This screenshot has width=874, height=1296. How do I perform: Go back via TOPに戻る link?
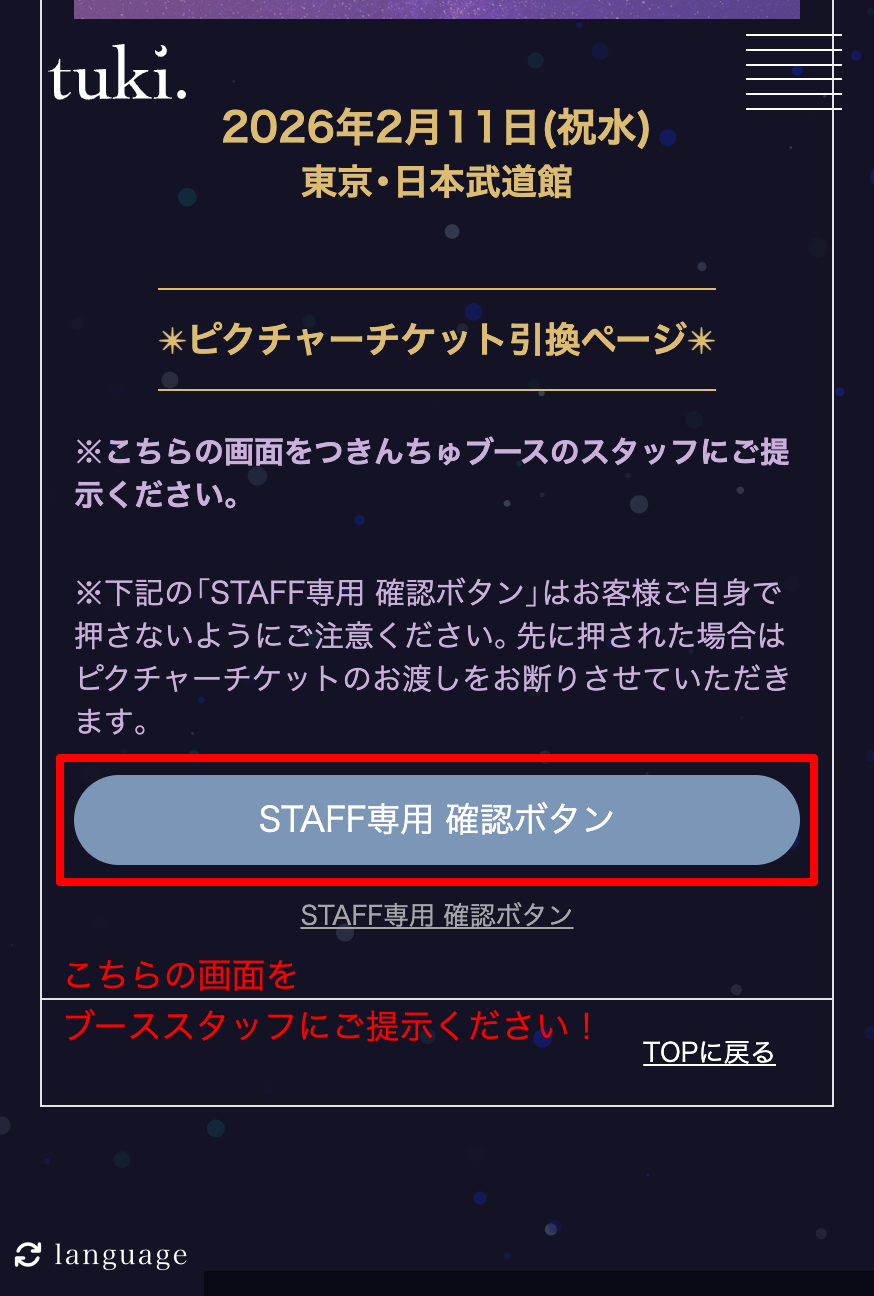(709, 1053)
